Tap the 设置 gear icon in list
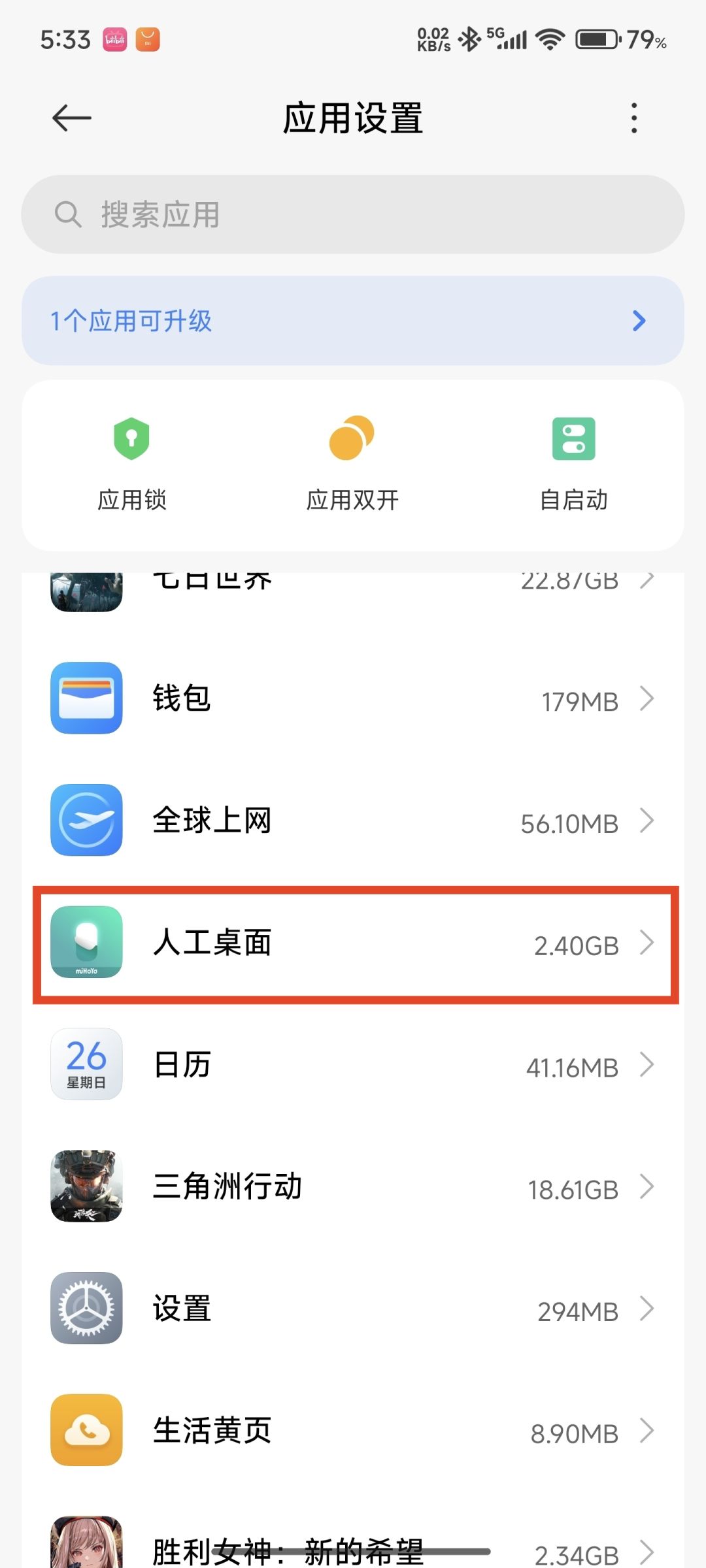 [x=86, y=1309]
